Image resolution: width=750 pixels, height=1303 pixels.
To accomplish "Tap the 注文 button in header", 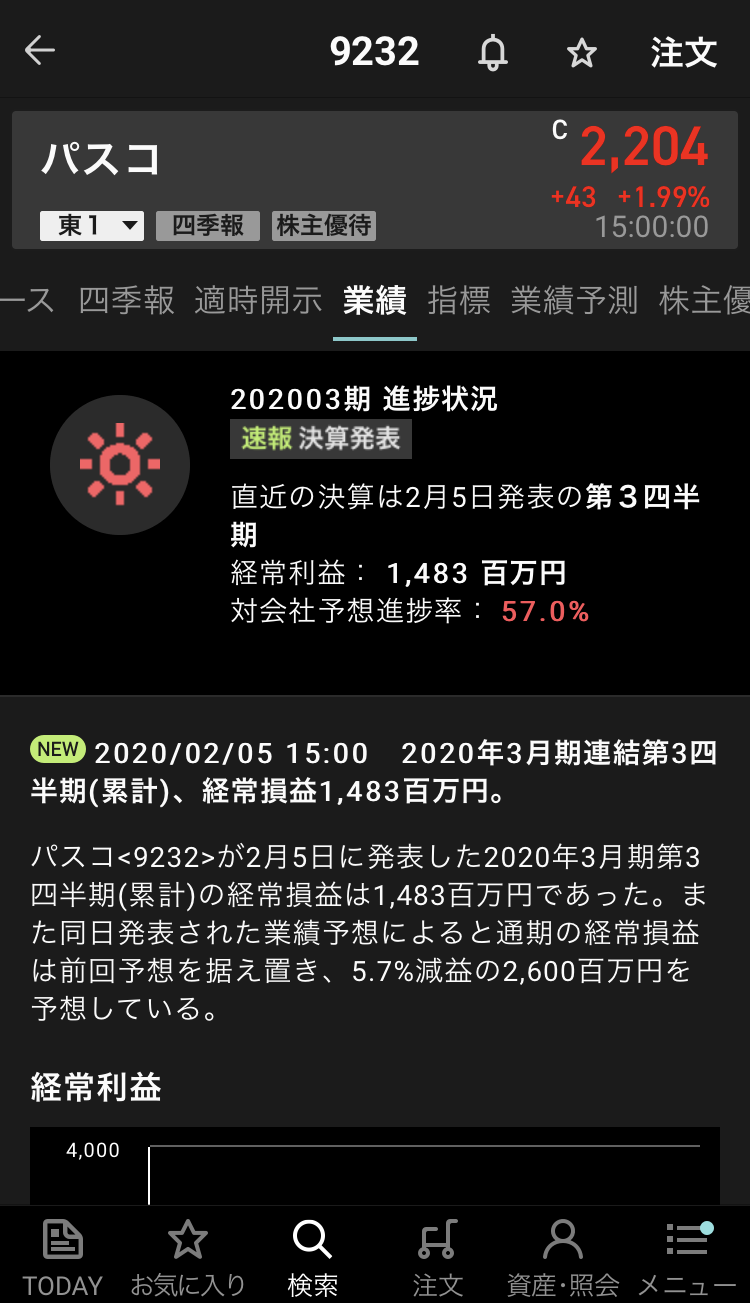I will 684,52.
